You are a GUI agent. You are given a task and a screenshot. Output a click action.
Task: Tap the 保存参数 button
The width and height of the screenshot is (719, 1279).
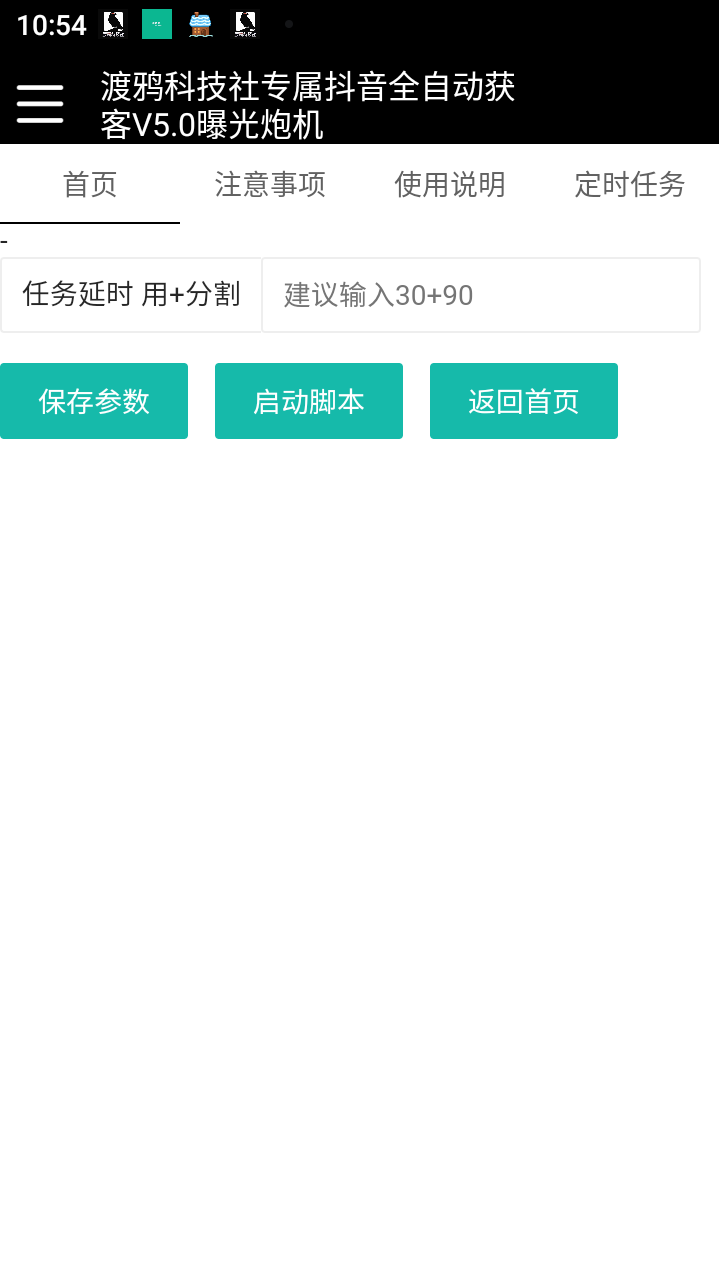pos(94,401)
